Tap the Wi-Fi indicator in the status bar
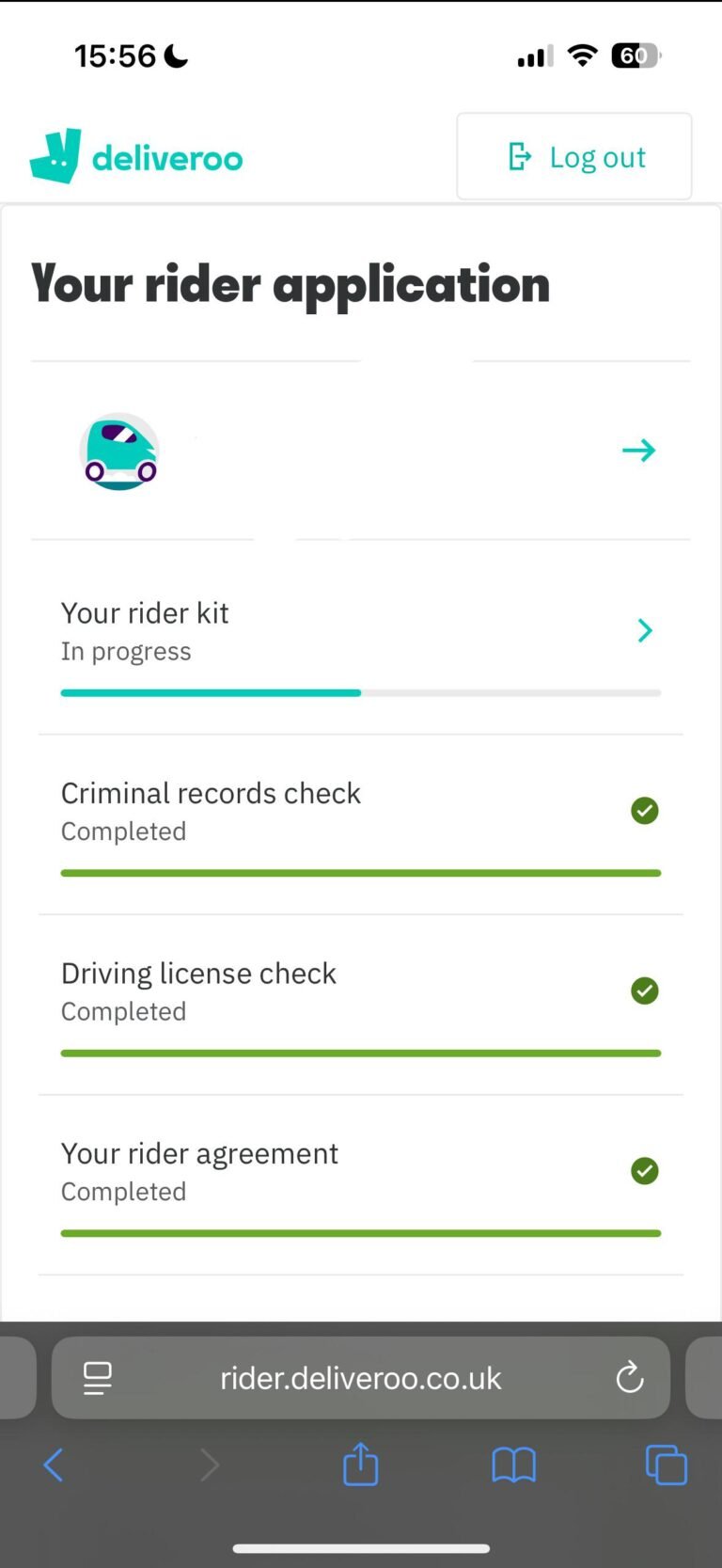Viewport: 722px width, 1568px height. [x=582, y=55]
